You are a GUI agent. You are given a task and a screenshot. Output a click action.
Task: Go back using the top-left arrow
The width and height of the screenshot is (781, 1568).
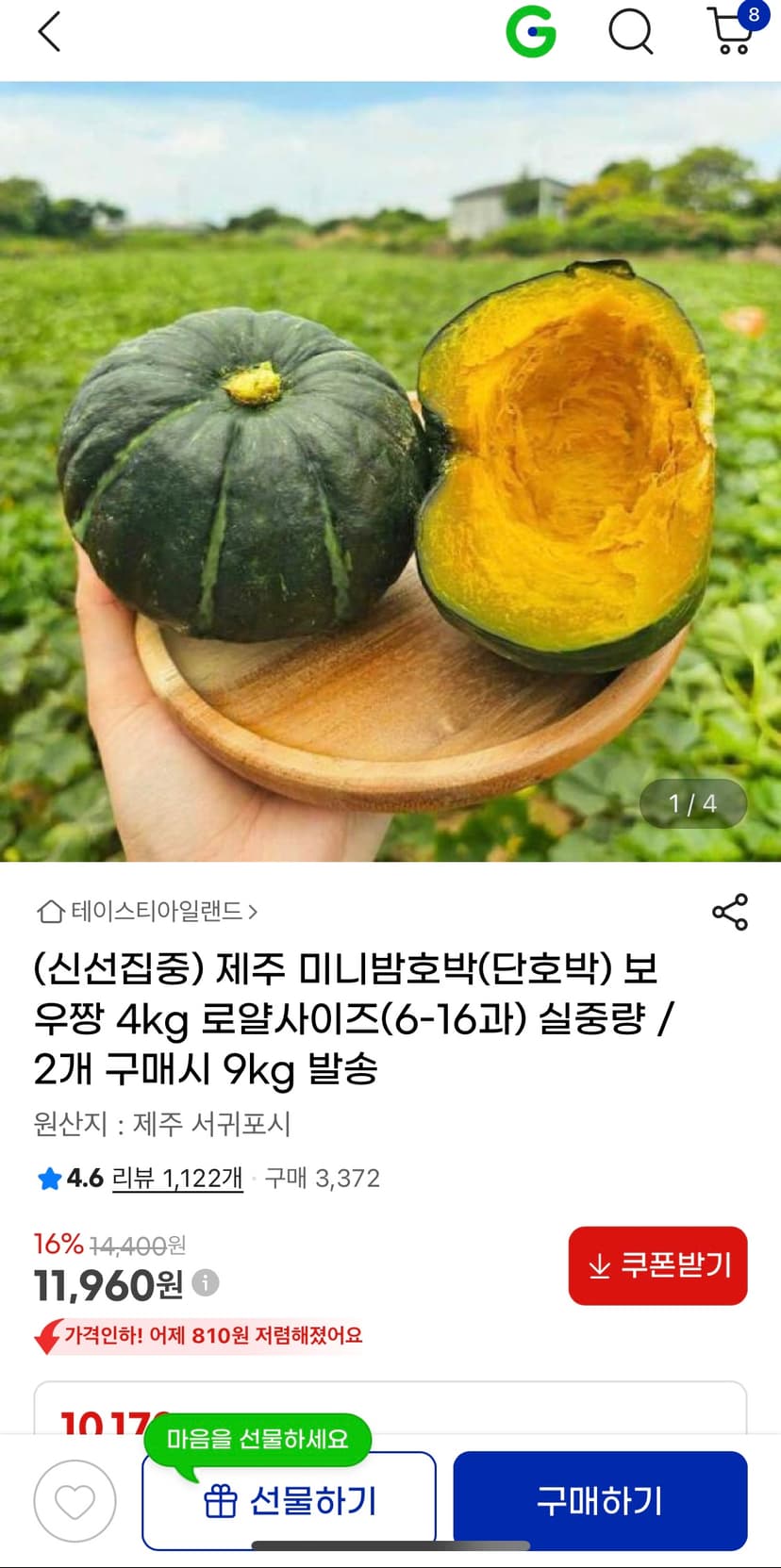[49, 32]
